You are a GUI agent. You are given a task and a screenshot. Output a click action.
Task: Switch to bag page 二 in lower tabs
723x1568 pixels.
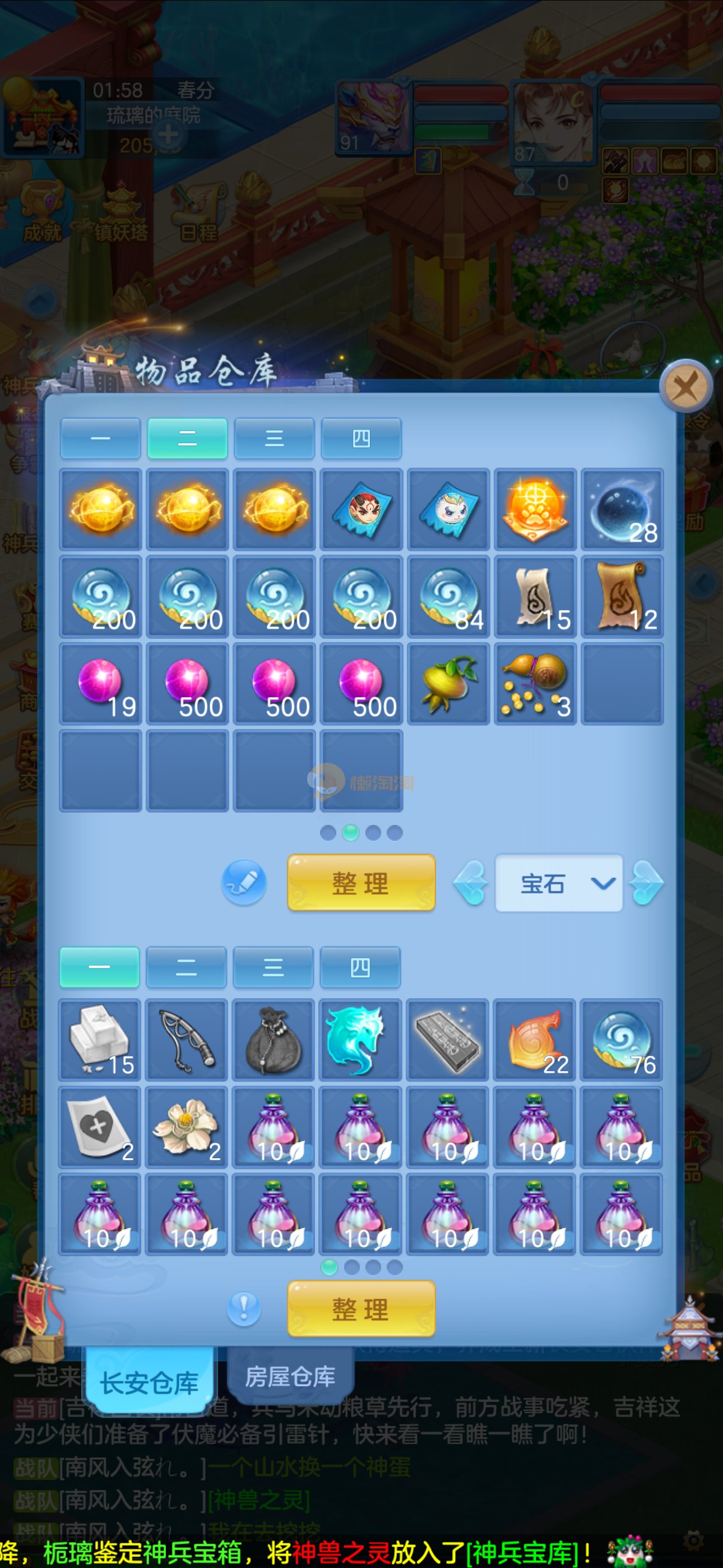(x=186, y=967)
